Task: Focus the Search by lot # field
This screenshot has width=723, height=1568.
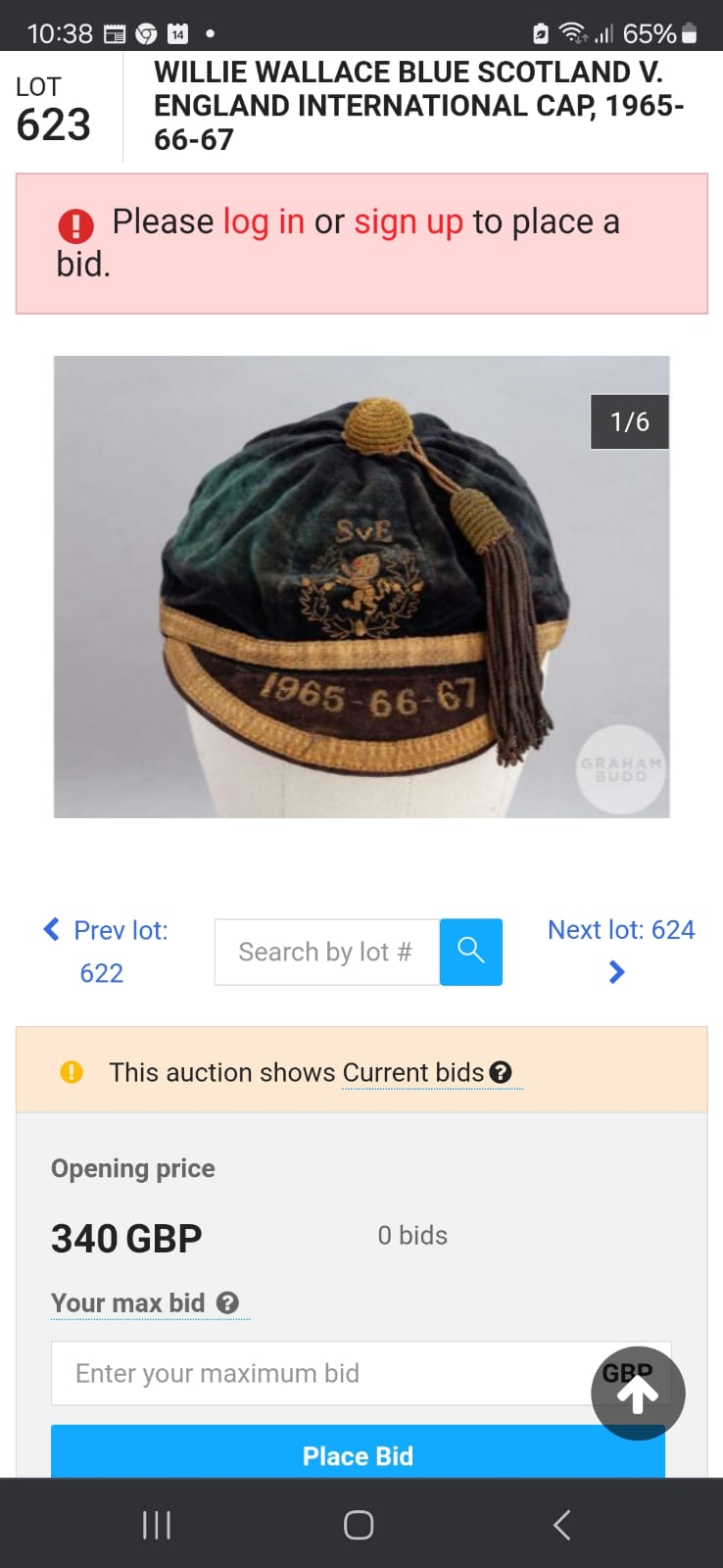Action: (x=327, y=952)
